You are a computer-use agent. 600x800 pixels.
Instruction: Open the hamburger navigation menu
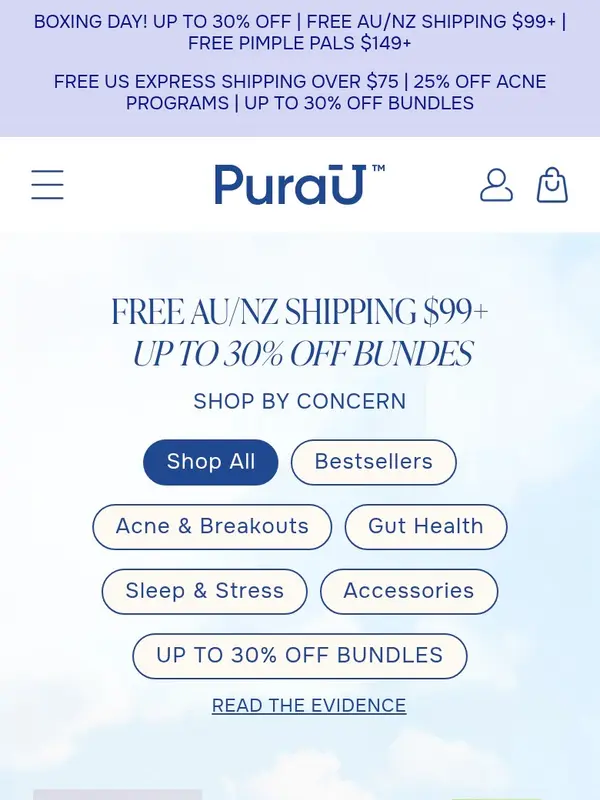click(47, 185)
